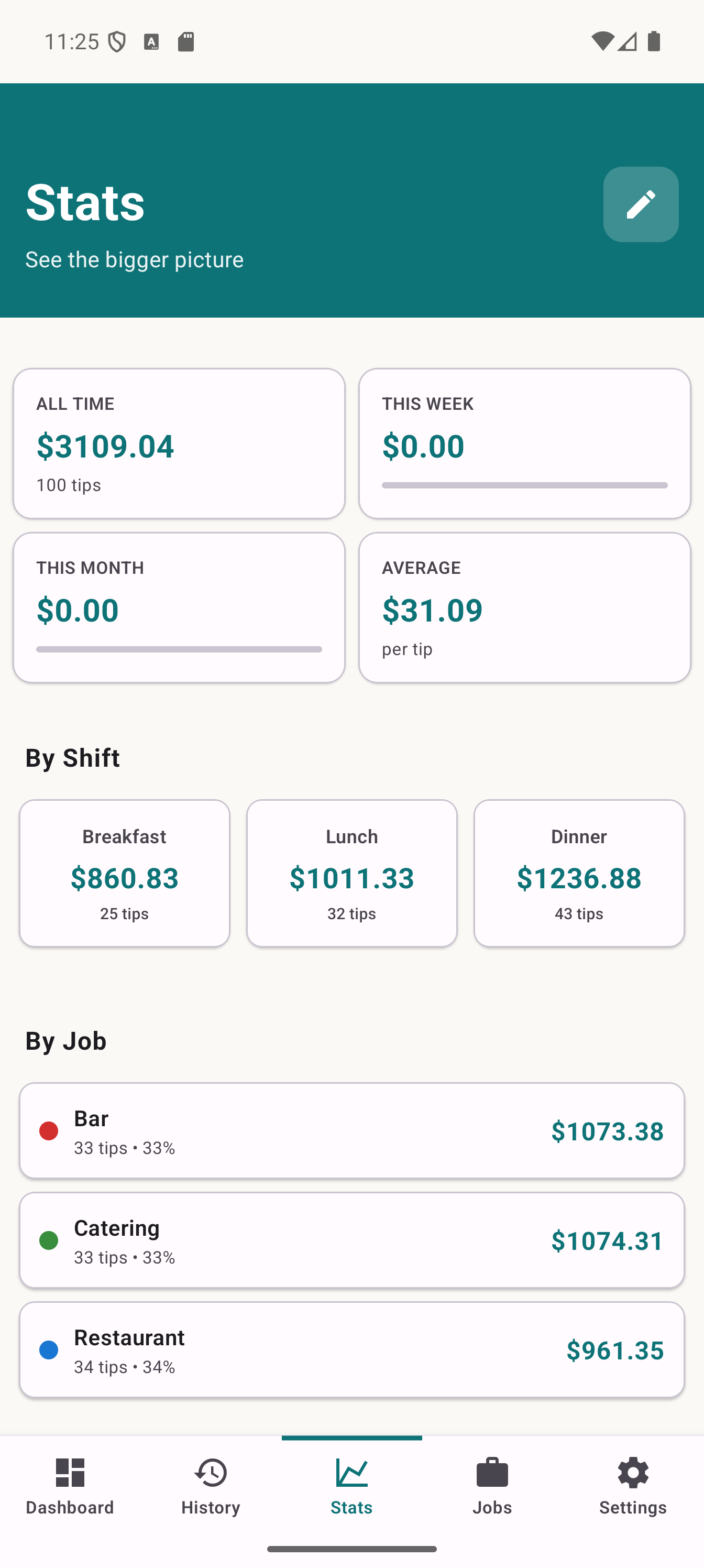The height and width of the screenshot is (1568, 704).
Task: Tap the battery icon in the status bar
Action: coord(654,41)
